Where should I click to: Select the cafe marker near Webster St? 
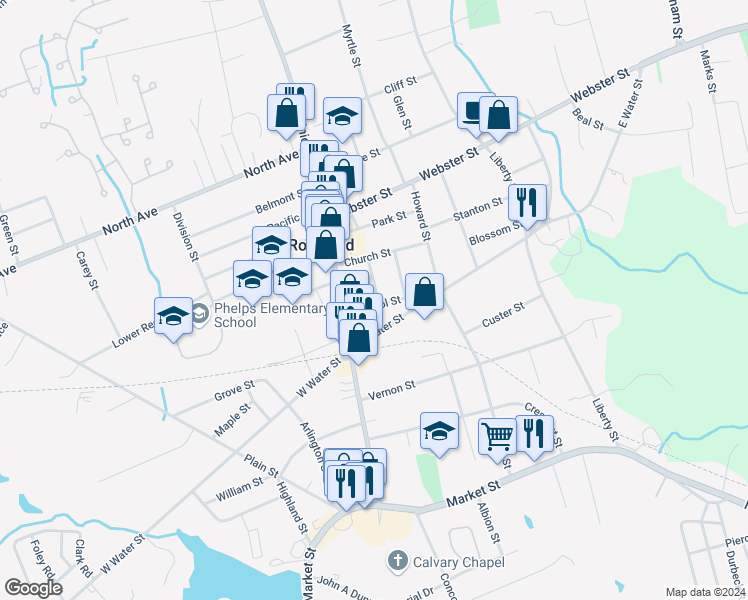click(472, 112)
